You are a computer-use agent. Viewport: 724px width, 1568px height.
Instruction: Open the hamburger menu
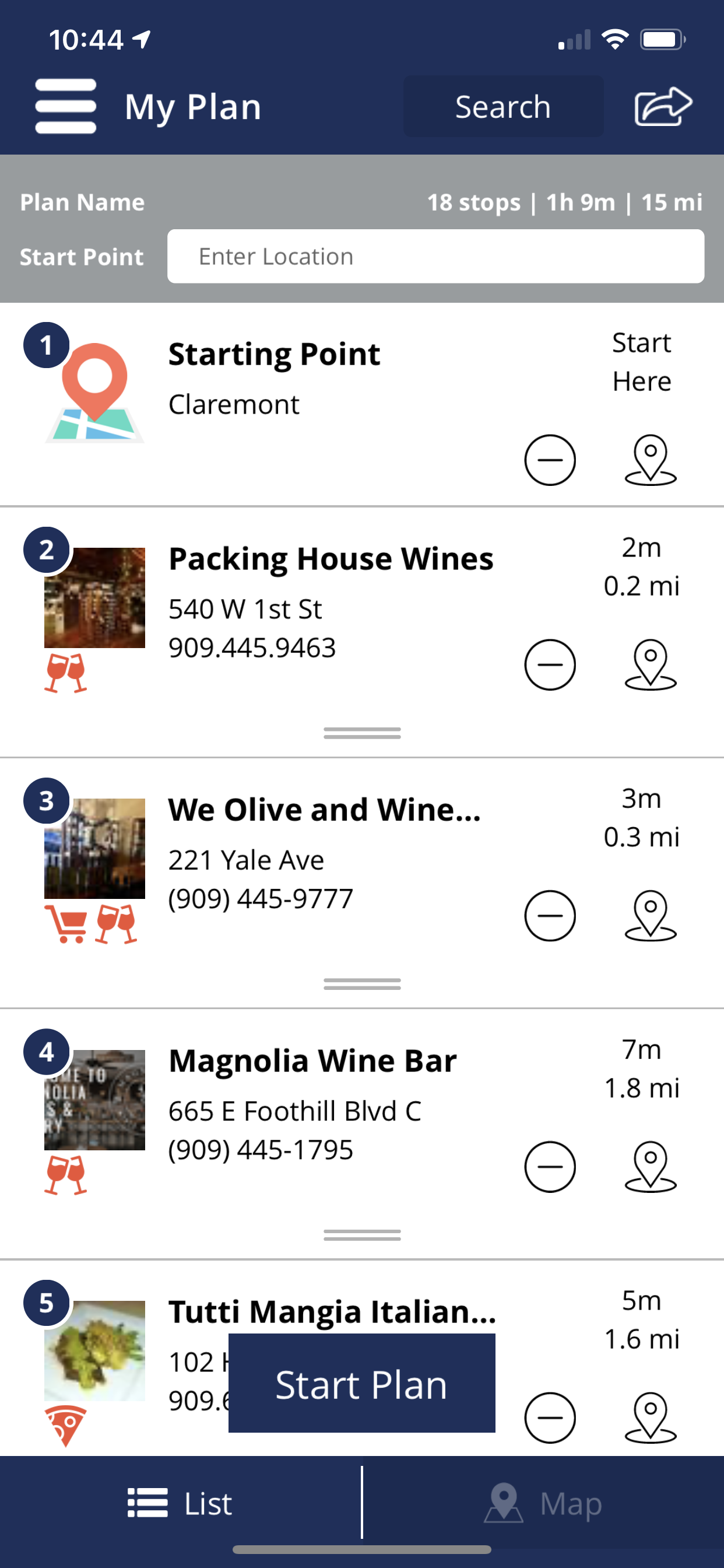(66, 107)
